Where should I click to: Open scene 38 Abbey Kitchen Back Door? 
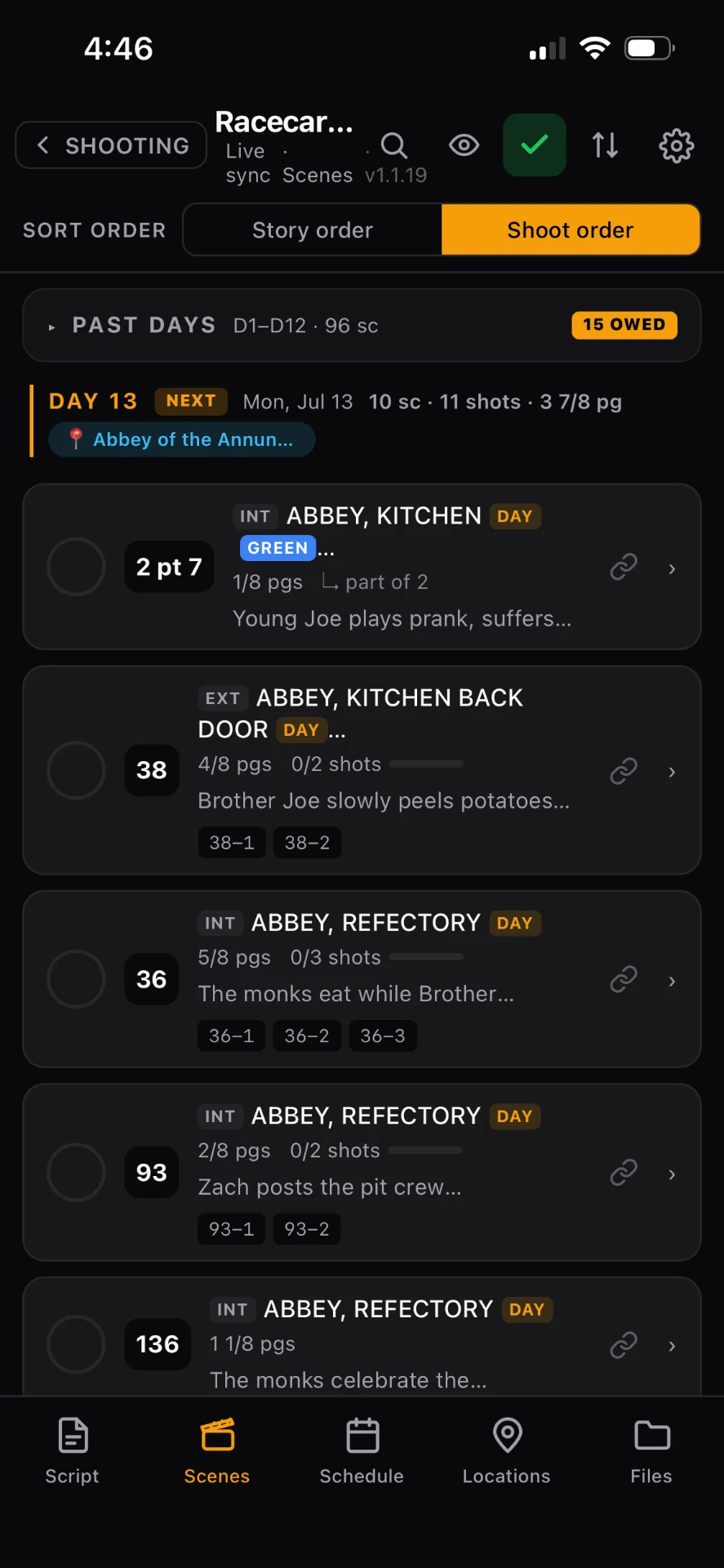pyautogui.click(x=362, y=770)
